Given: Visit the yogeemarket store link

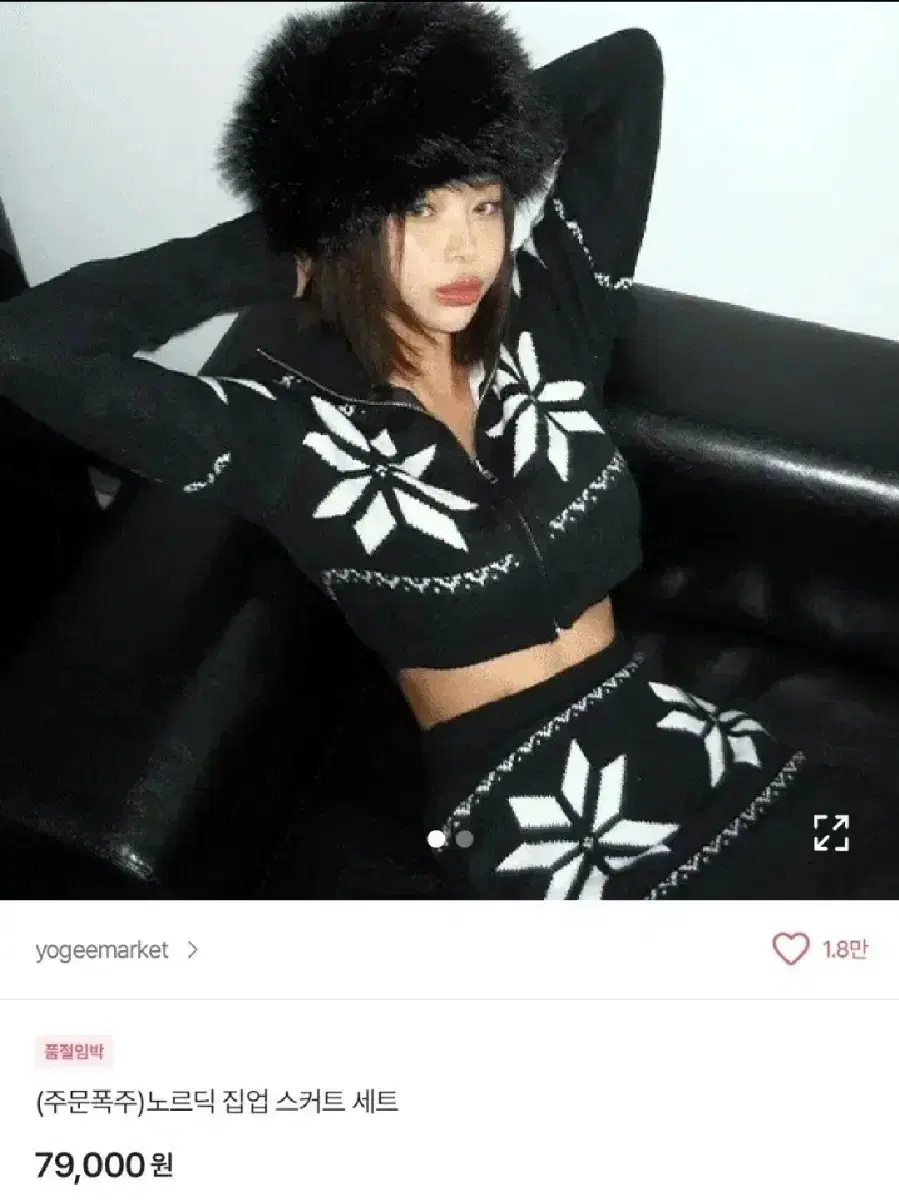Looking at the screenshot, I should click(100, 953).
